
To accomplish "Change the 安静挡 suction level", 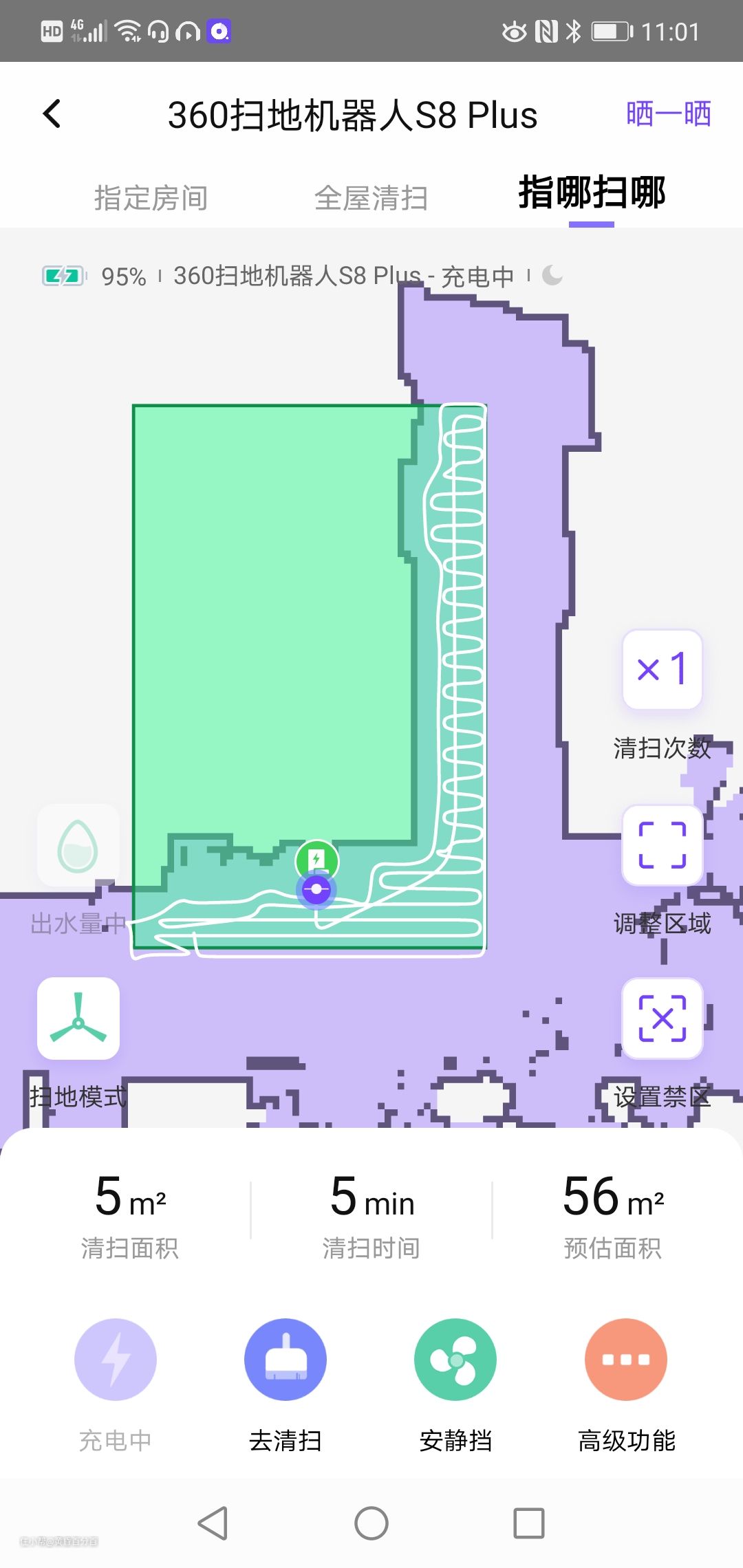I will [455, 1360].
